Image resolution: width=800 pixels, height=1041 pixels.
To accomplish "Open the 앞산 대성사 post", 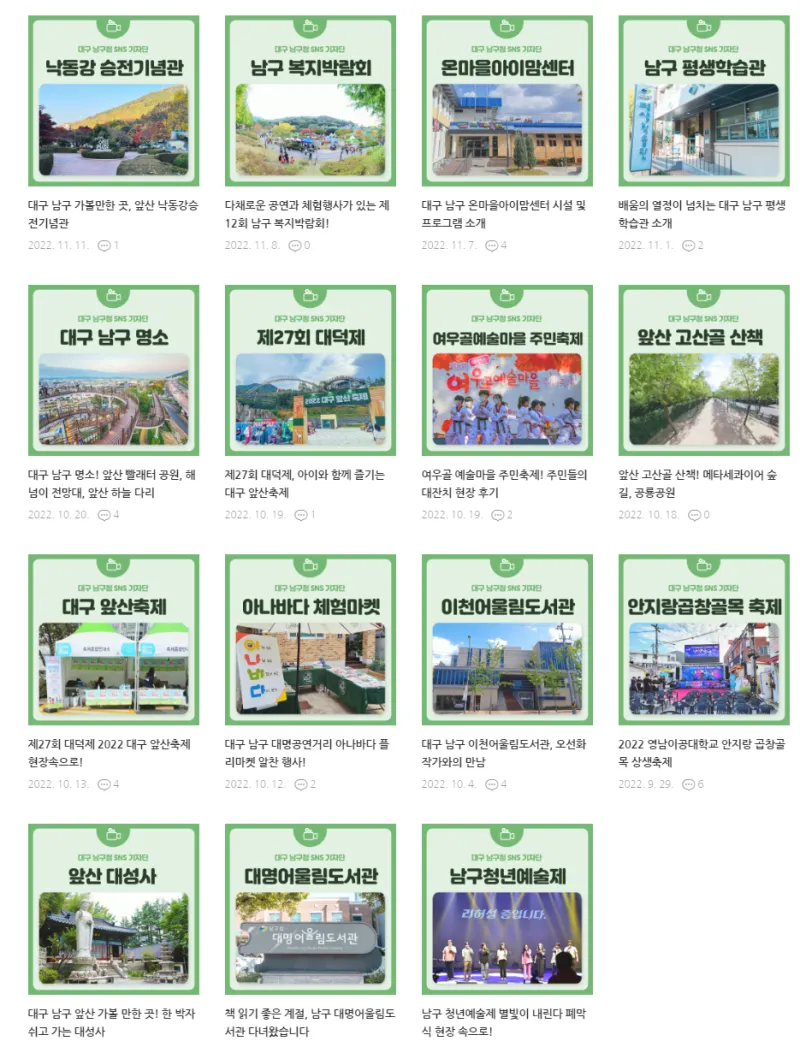I will point(113,908).
